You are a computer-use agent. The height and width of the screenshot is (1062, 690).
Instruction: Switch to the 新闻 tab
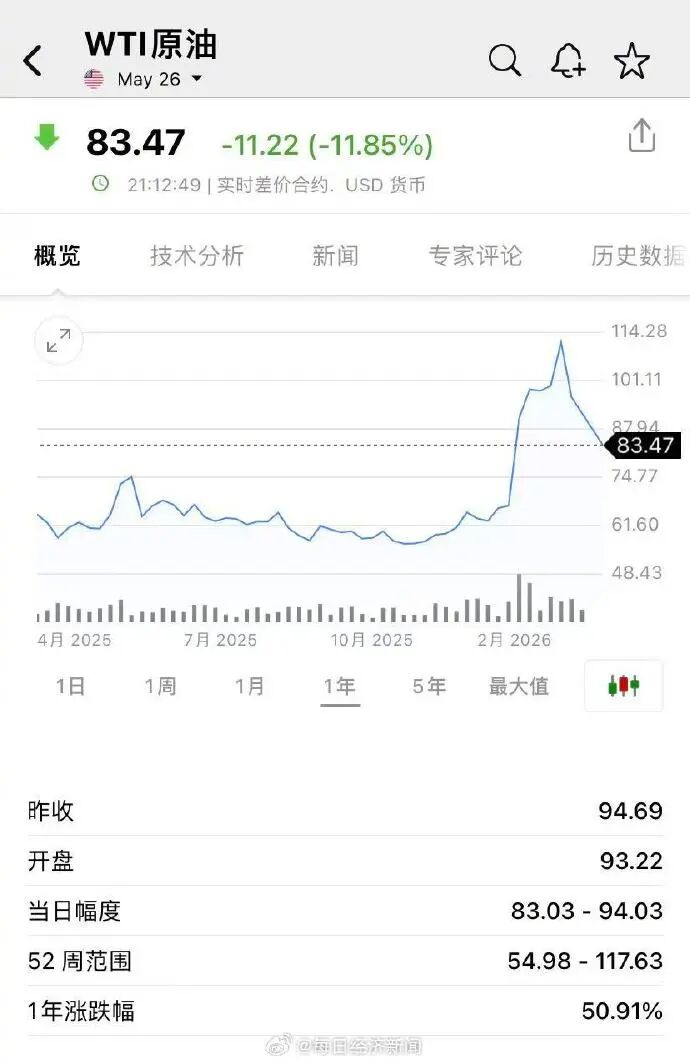coord(335,256)
